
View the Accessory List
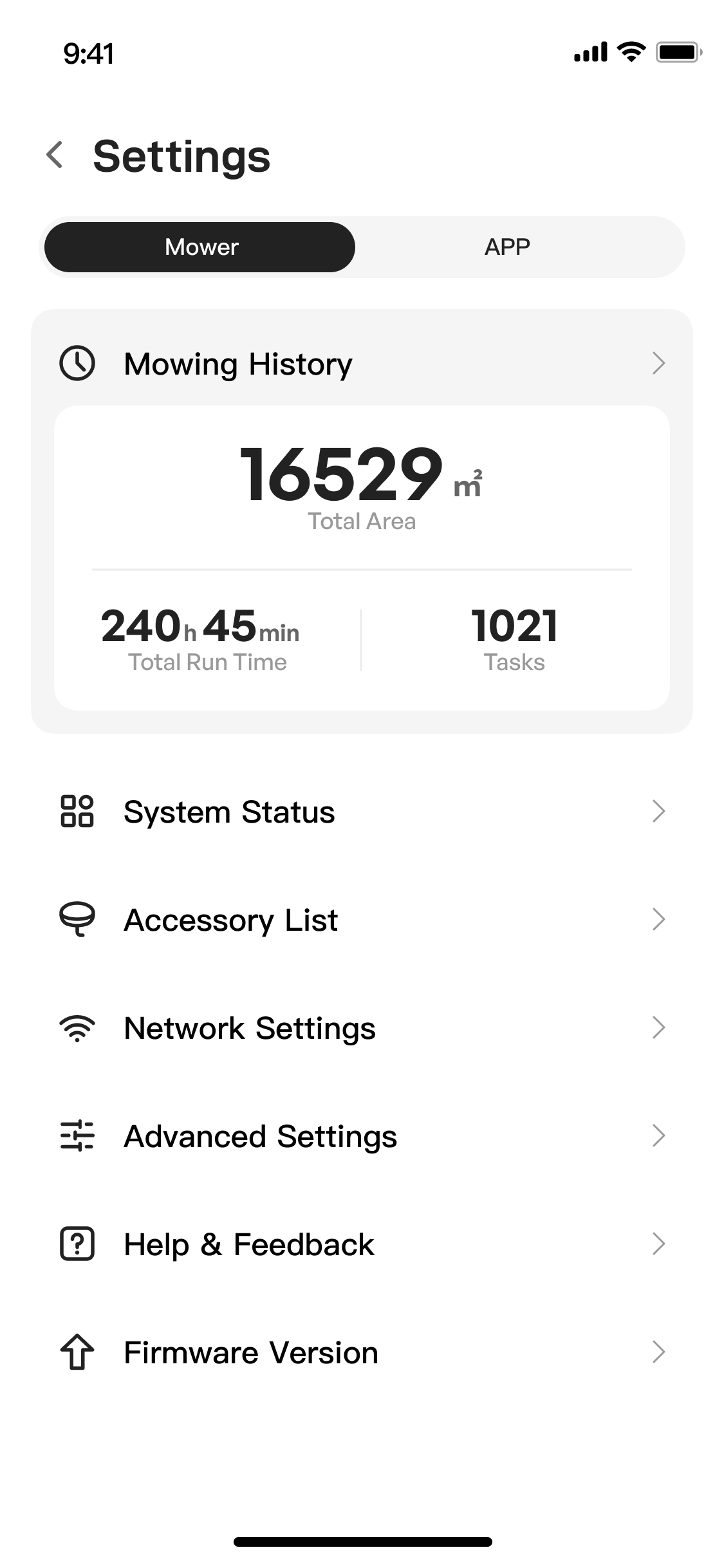point(362,920)
